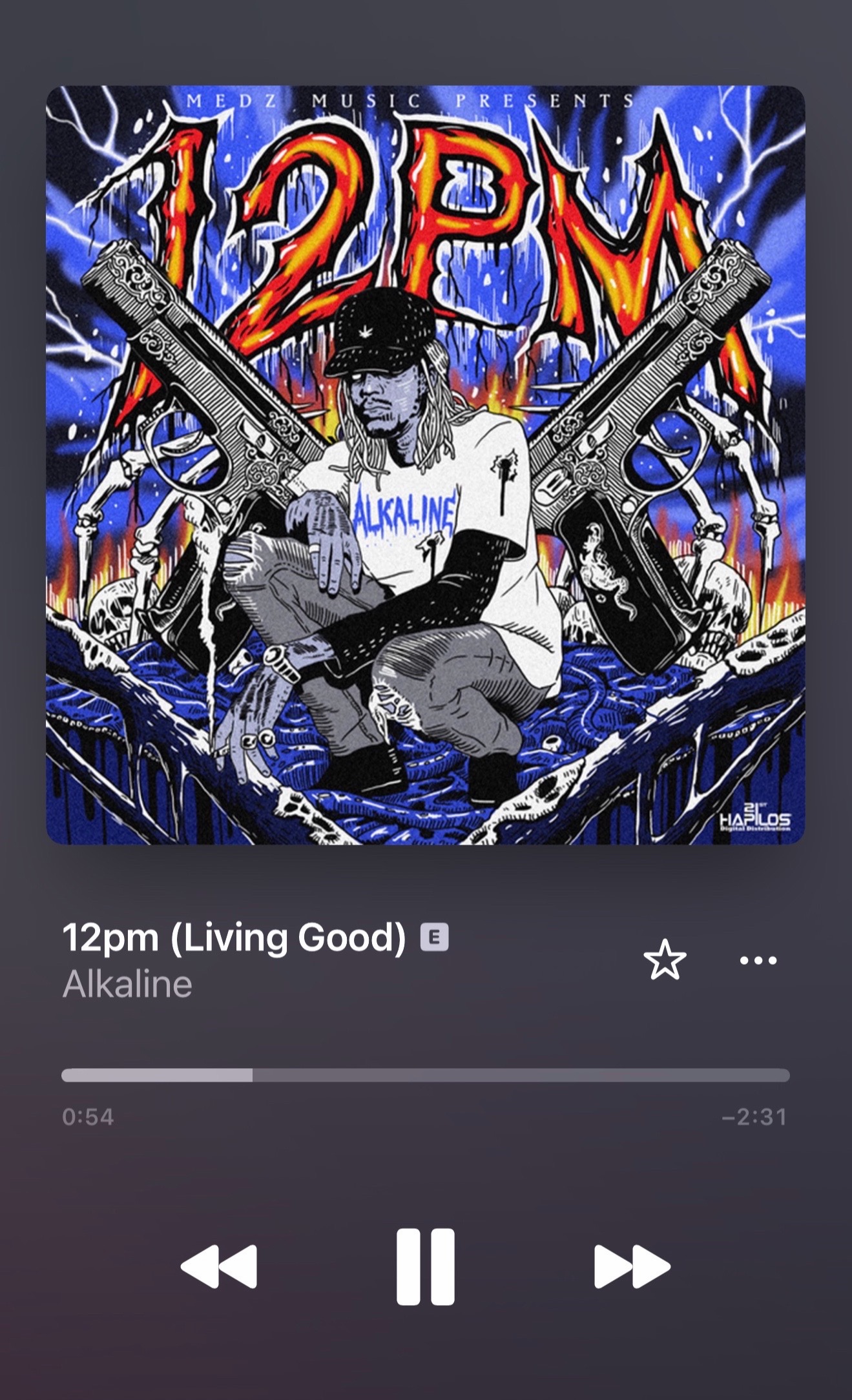
Task: Go back to the previous track
Action: click(x=219, y=1266)
